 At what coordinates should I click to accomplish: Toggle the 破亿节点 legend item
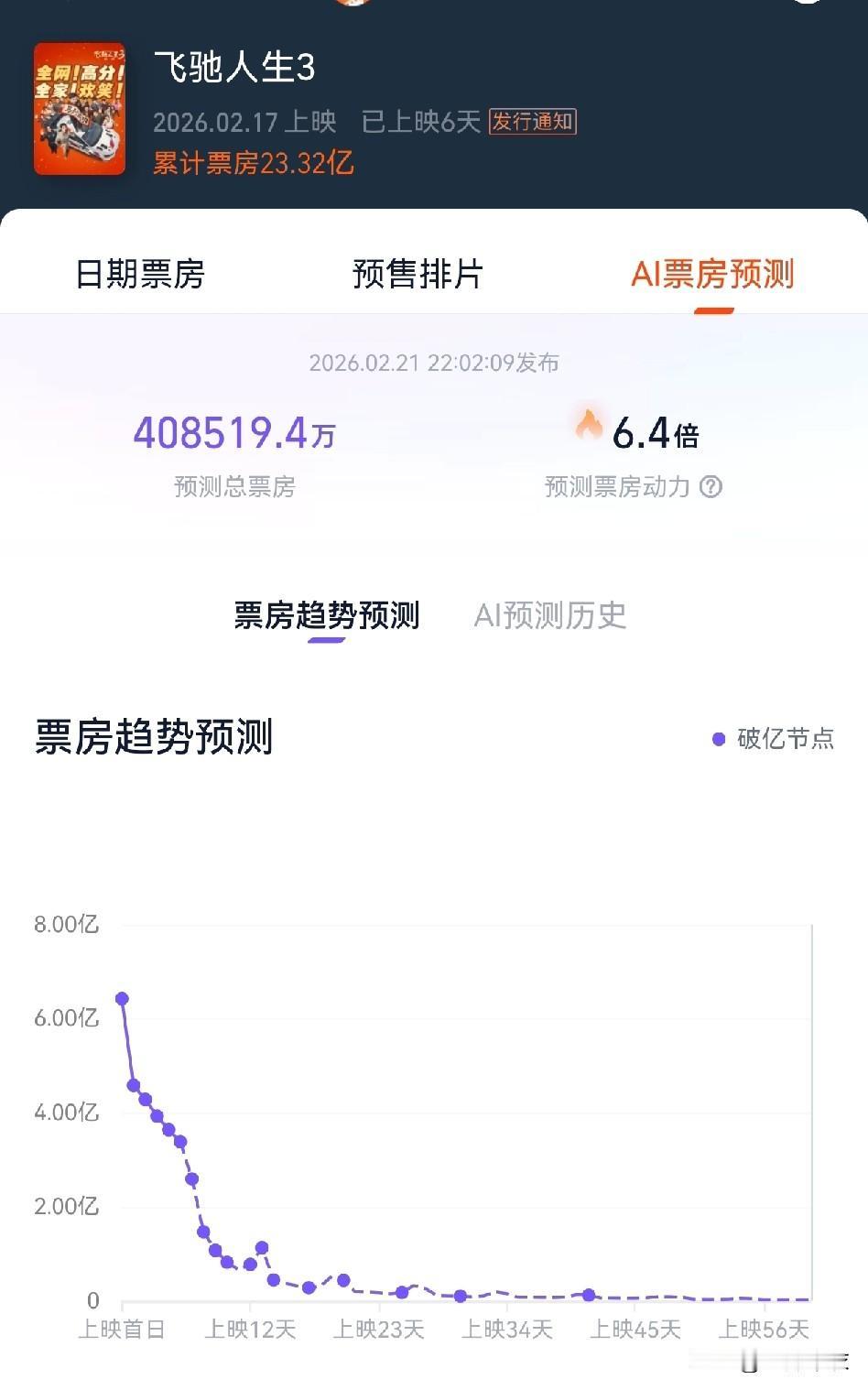pos(778,739)
